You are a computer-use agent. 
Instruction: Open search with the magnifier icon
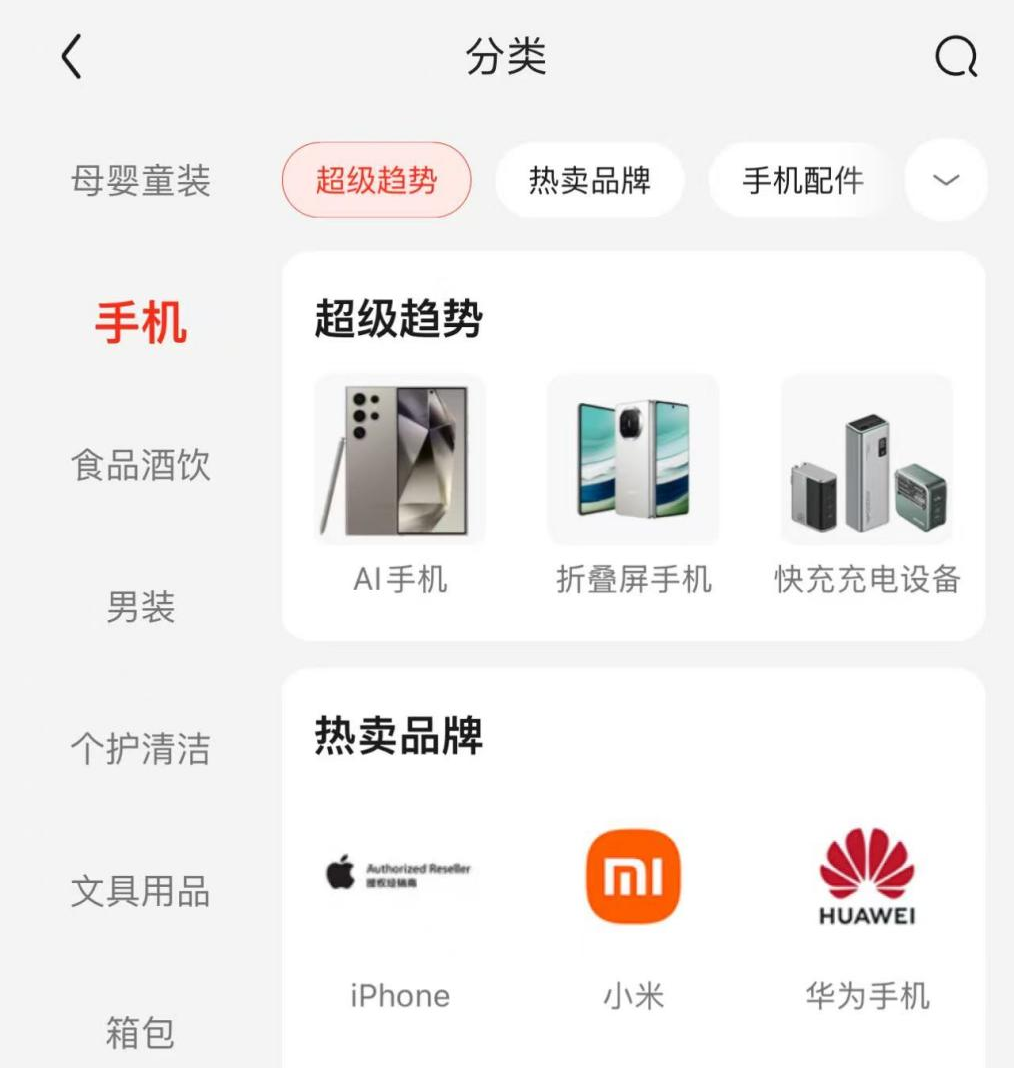click(x=955, y=58)
